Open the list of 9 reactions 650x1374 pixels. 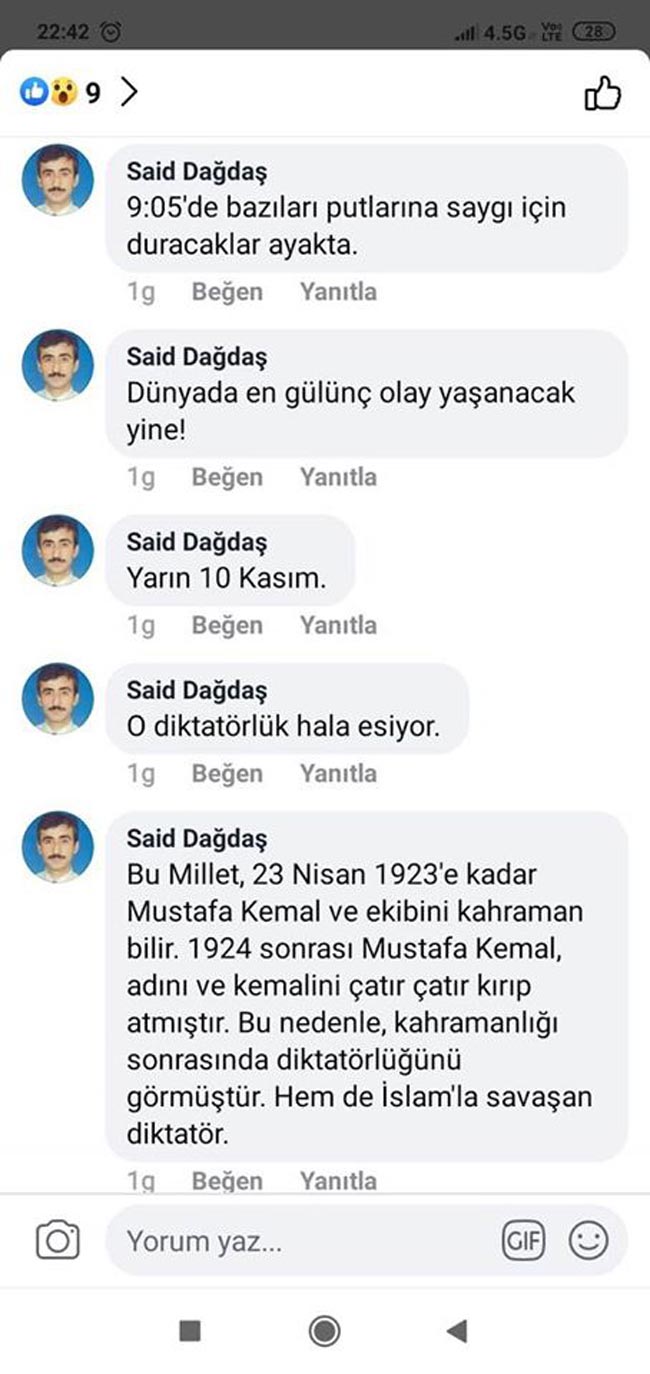tap(78, 93)
